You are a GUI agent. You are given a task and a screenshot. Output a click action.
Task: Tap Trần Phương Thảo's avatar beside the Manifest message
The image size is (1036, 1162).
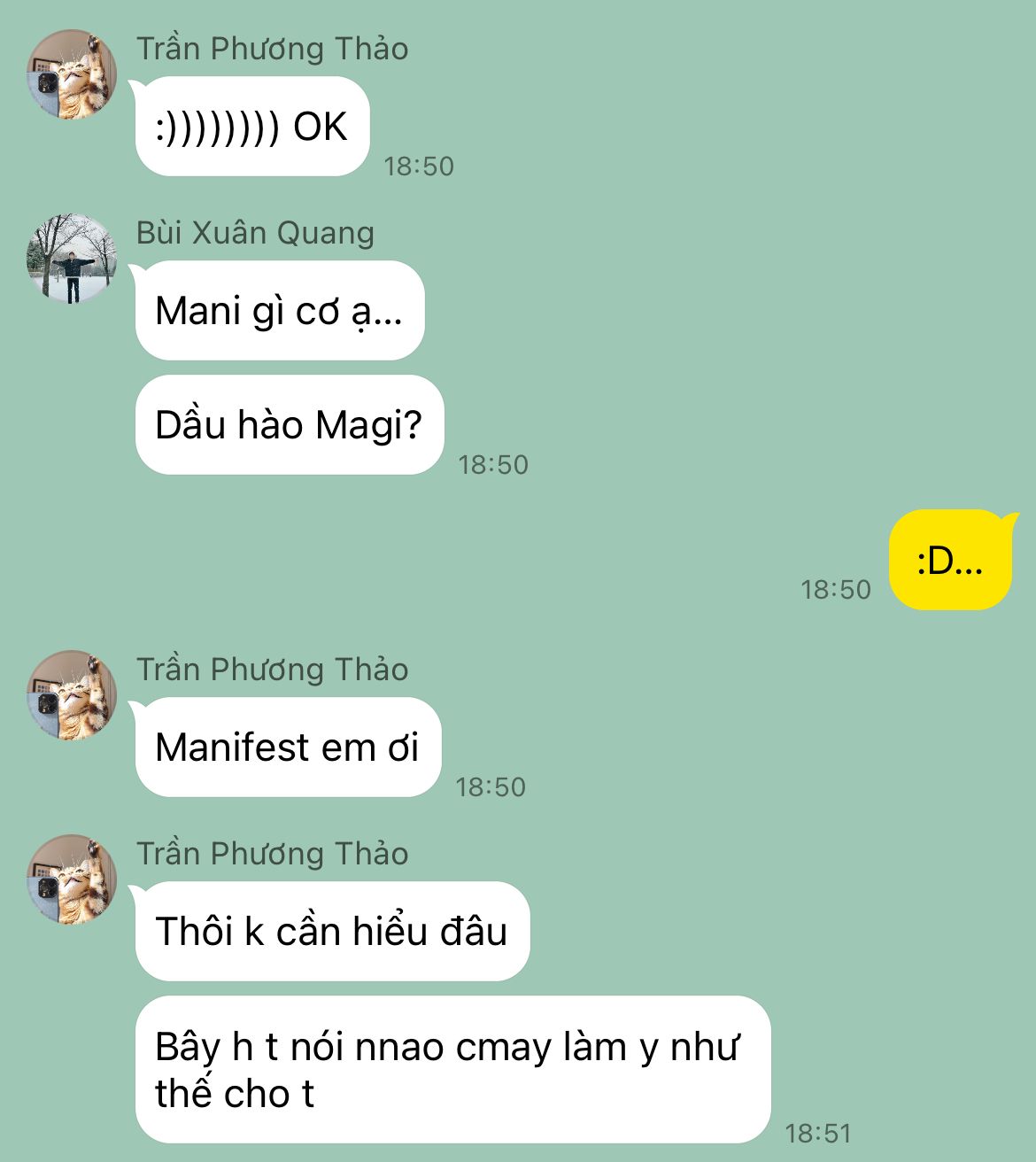point(72,695)
